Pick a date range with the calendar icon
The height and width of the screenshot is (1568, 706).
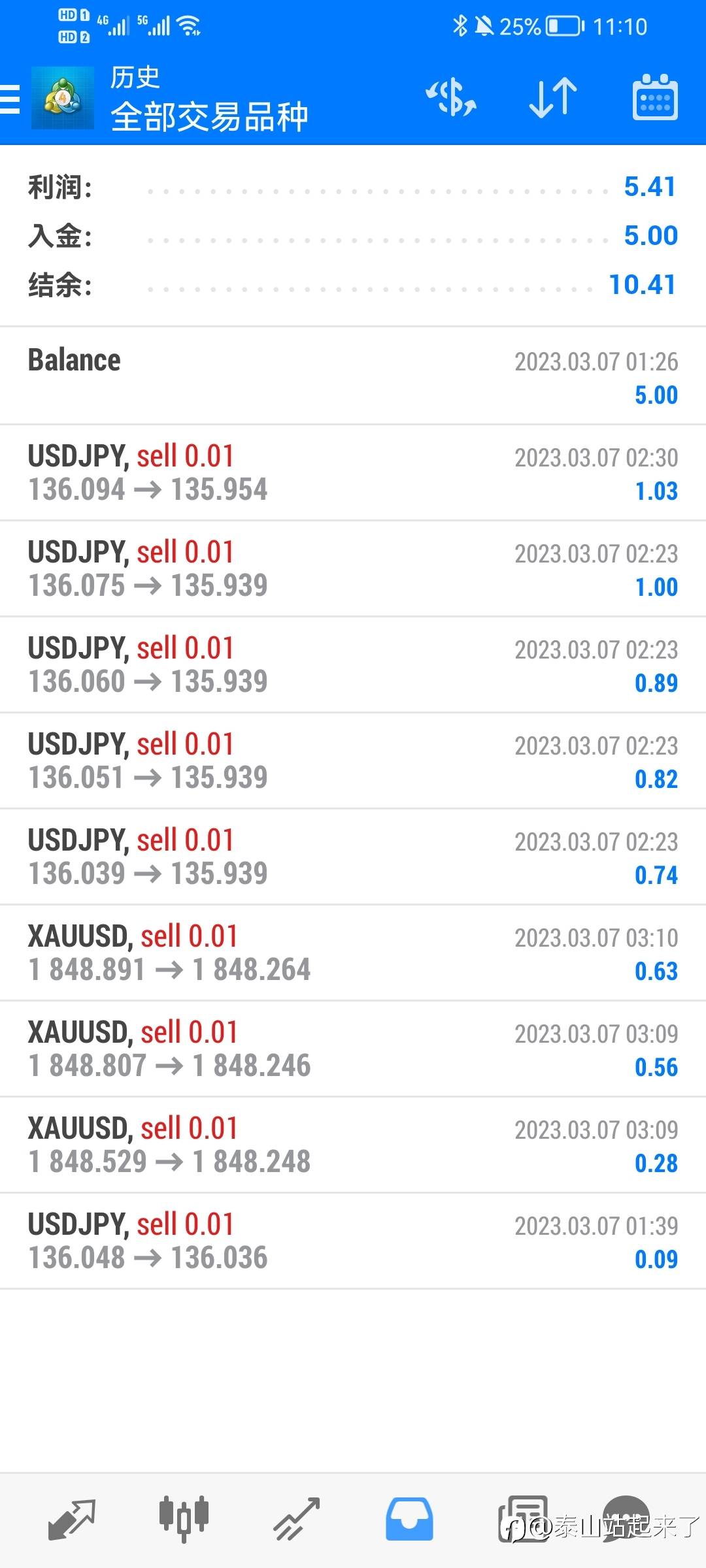pyautogui.click(x=654, y=98)
